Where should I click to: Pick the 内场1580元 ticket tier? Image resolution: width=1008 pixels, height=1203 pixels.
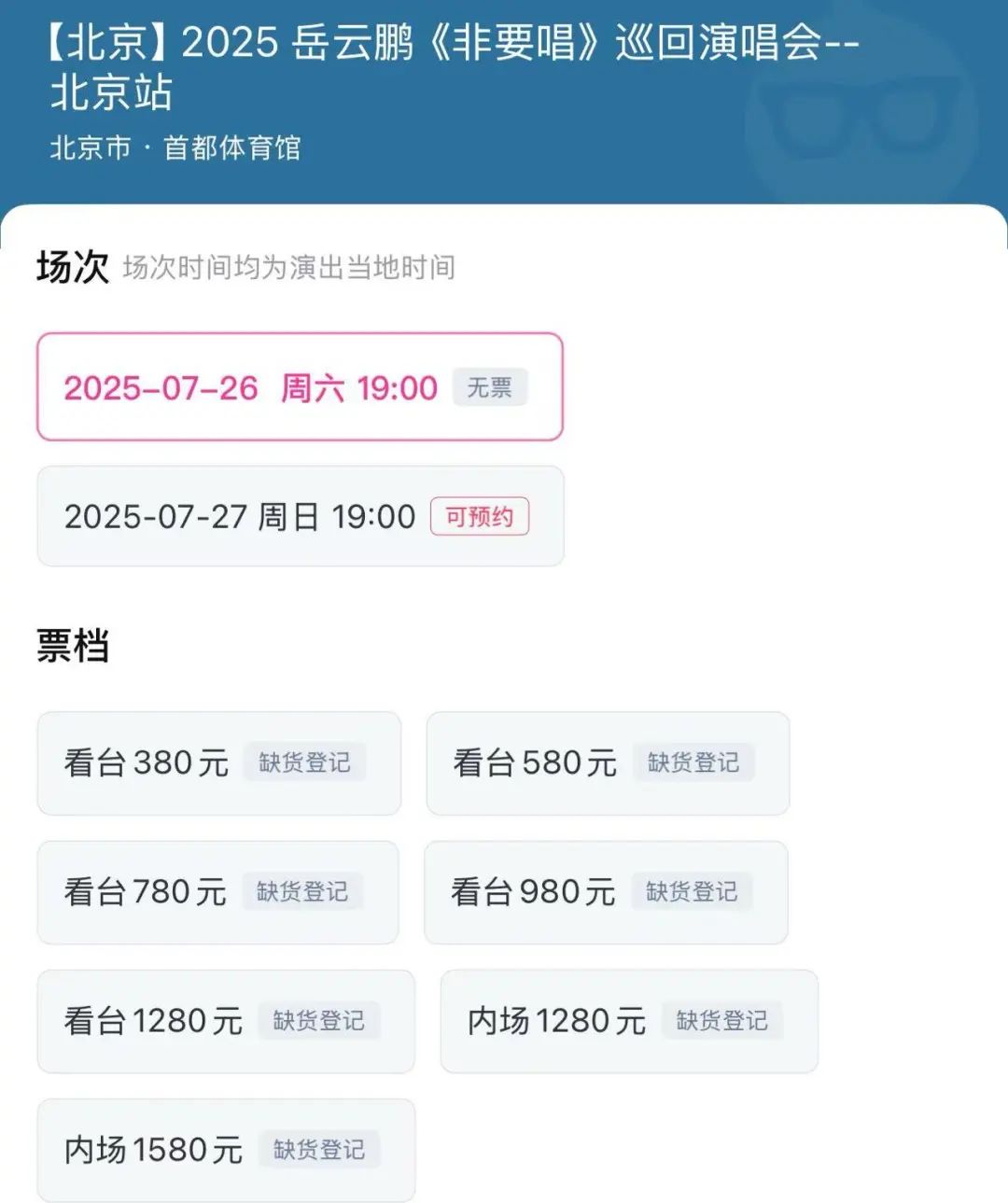point(226,1149)
